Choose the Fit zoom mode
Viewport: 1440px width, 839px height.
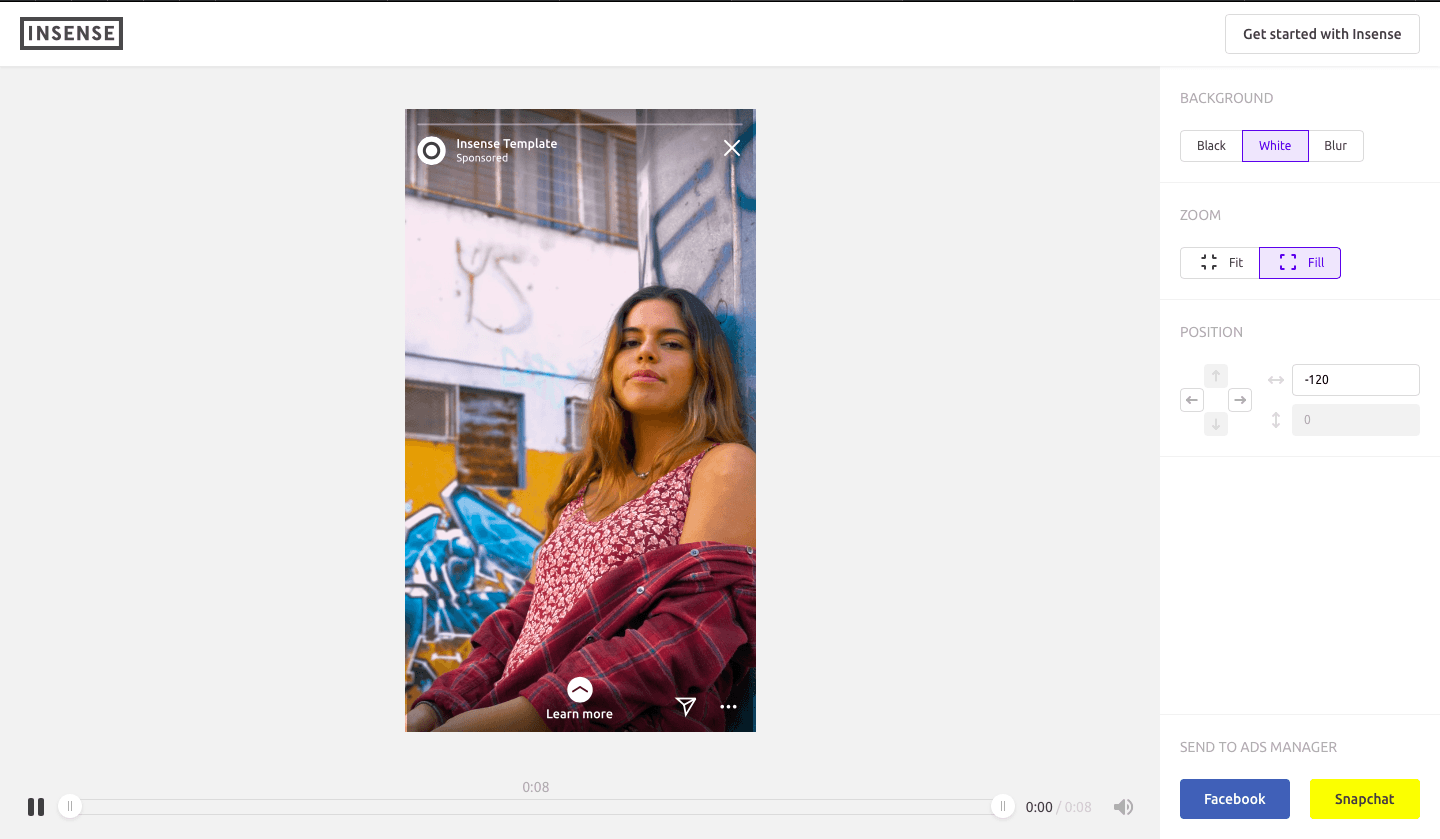[x=1220, y=263]
